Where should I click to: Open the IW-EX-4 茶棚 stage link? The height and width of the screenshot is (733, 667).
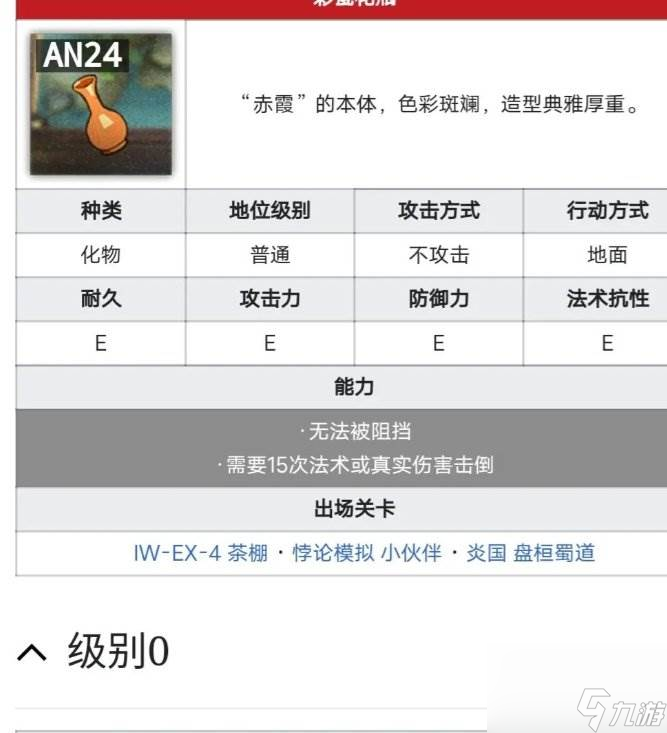pyautogui.click(x=200, y=553)
